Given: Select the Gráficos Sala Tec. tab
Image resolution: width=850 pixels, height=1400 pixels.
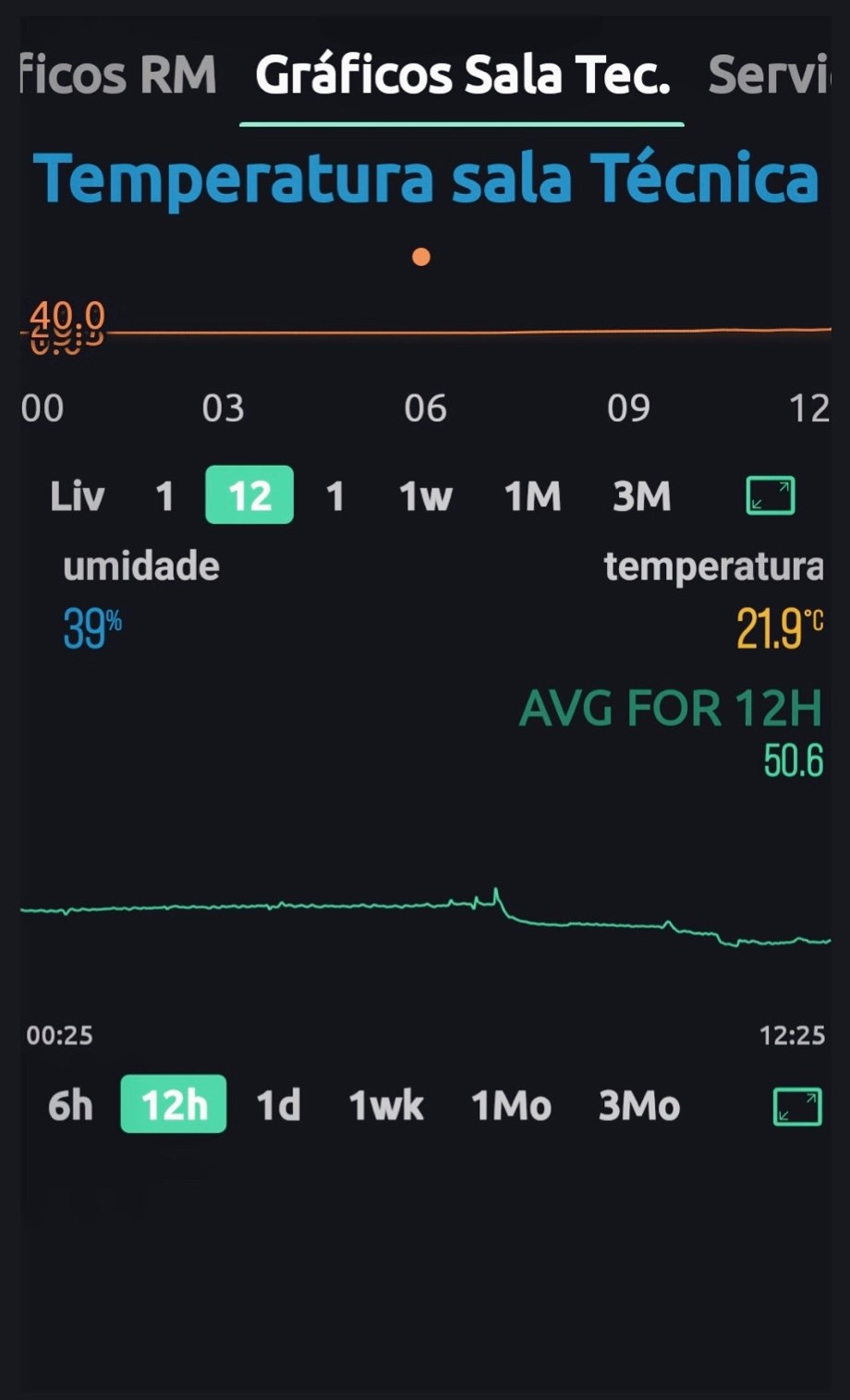Looking at the screenshot, I should [462, 76].
